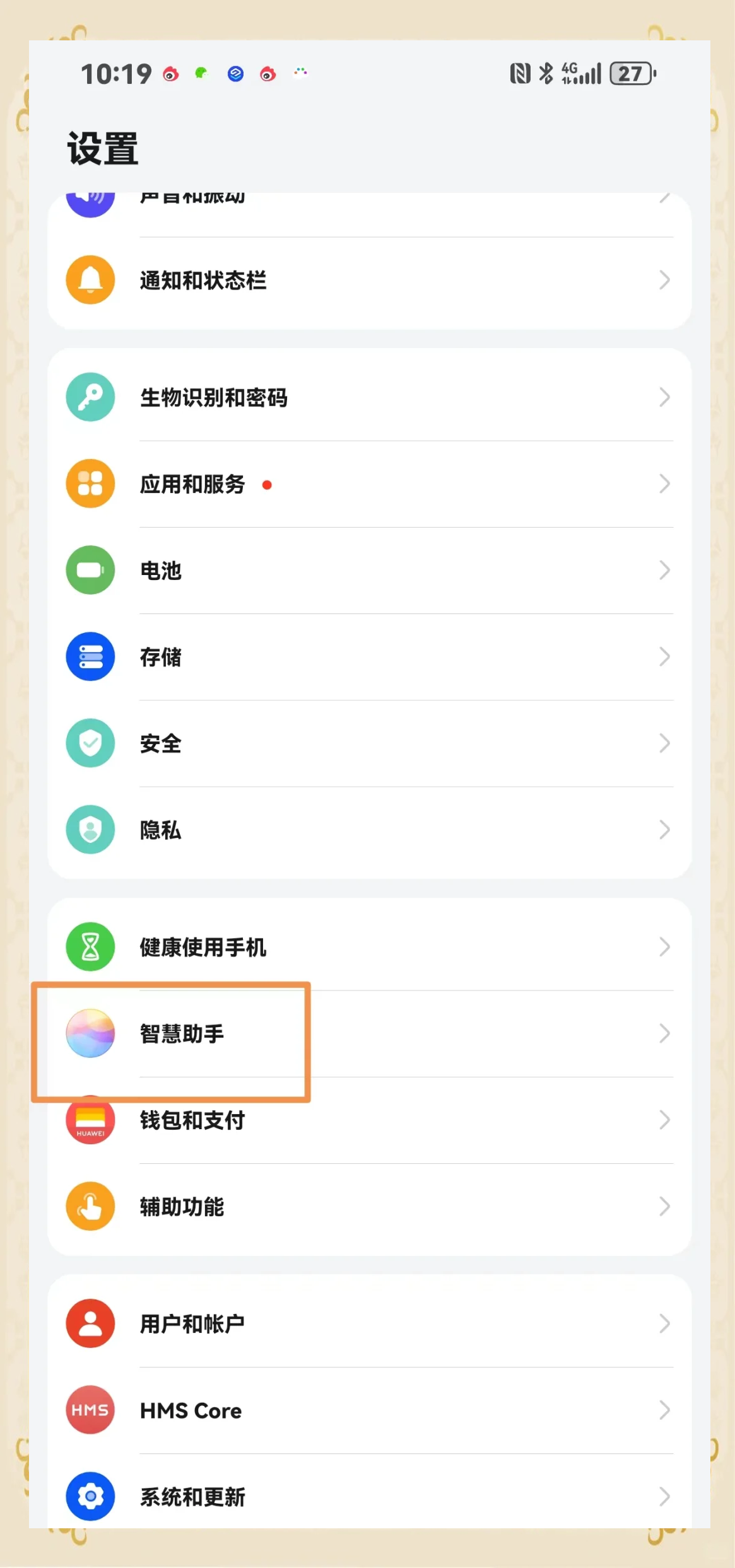Open the 通知和状态栏 bell icon

point(90,279)
